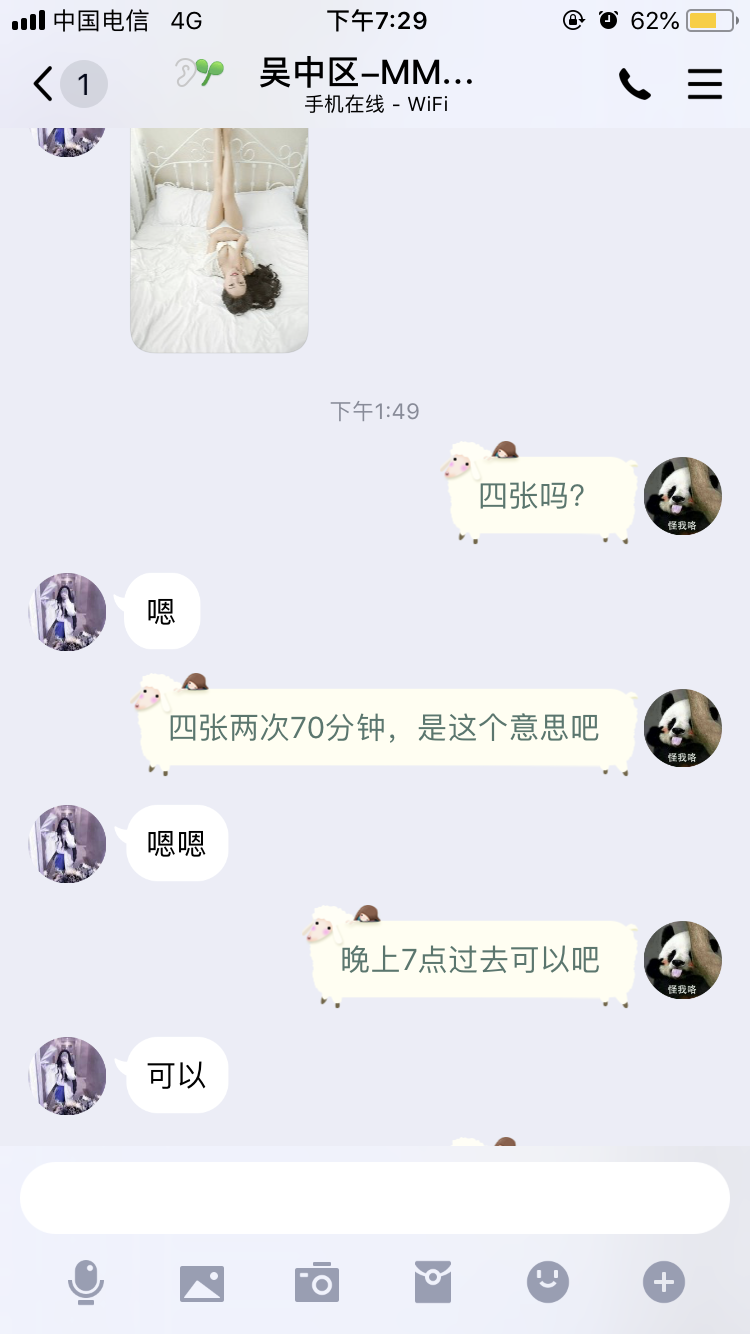The width and height of the screenshot is (750, 1334).
Task: Open the received photo in the chat
Action: click(x=219, y=240)
